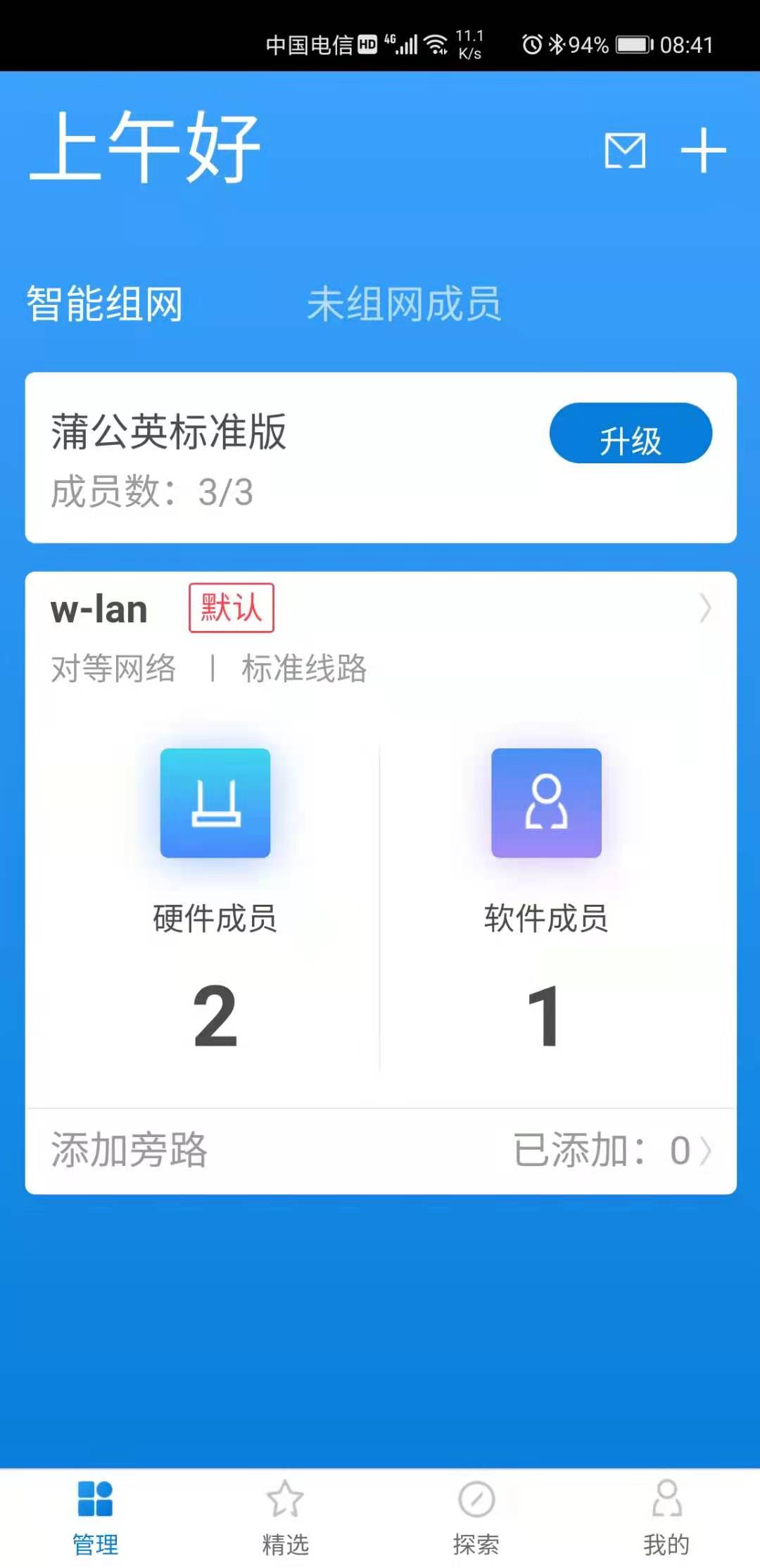Open the 我的 profile tab
The height and width of the screenshot is (1568, 760).
[x=666, y=1517]
